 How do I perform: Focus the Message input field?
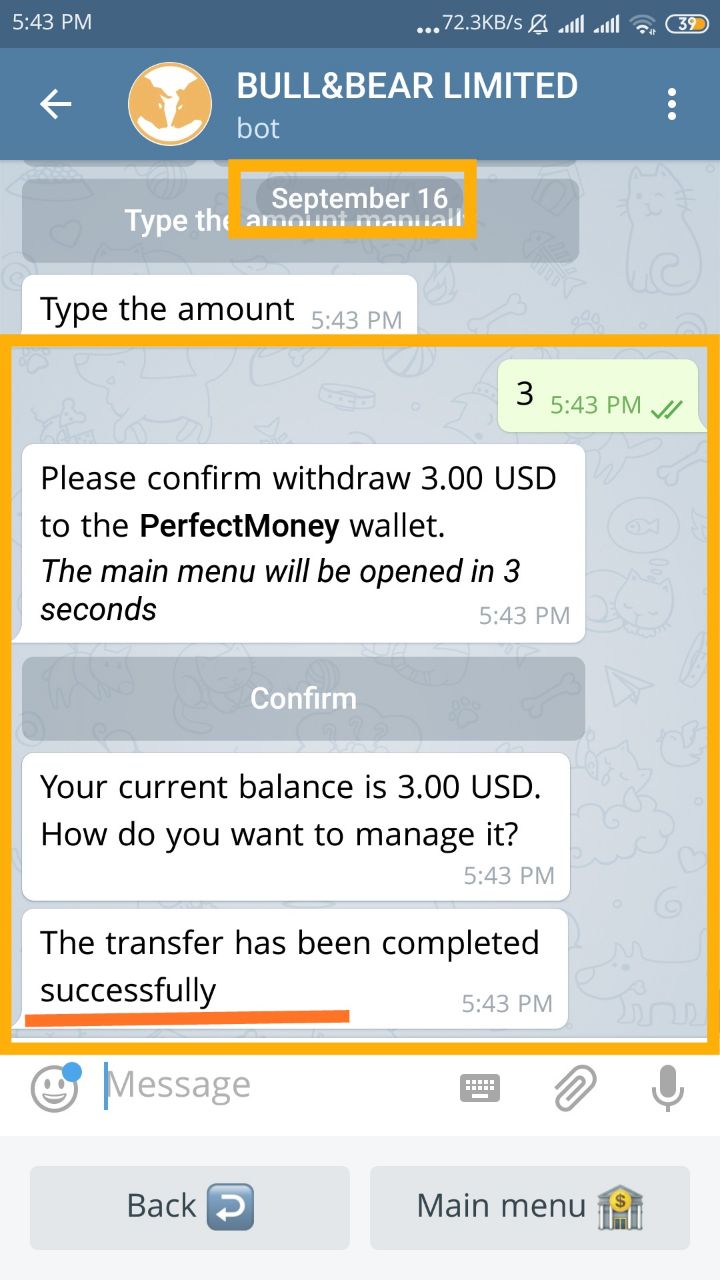click(270, 1086)
